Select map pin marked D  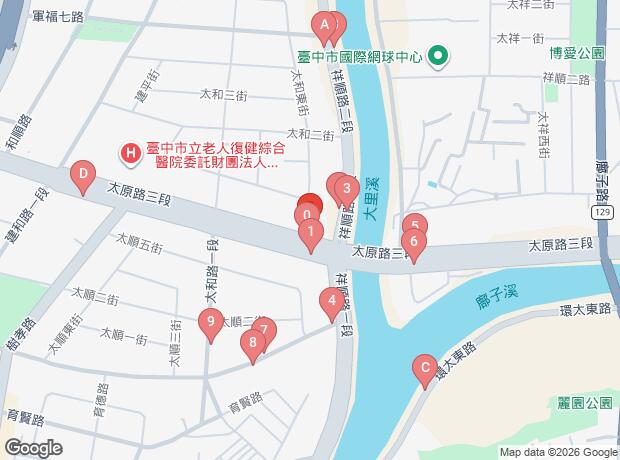tap(83, 178)
